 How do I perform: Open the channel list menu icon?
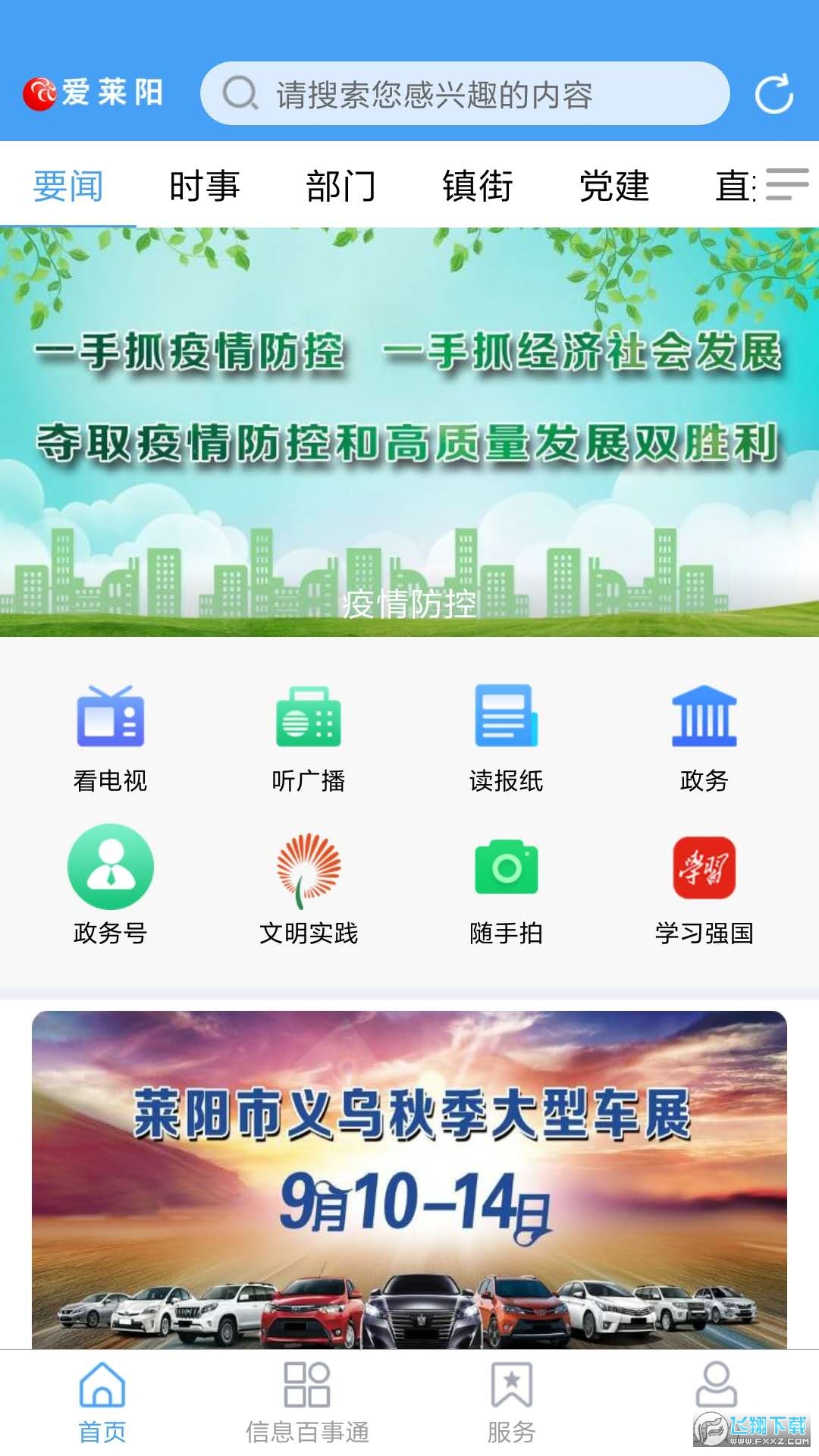click(787, 184)
